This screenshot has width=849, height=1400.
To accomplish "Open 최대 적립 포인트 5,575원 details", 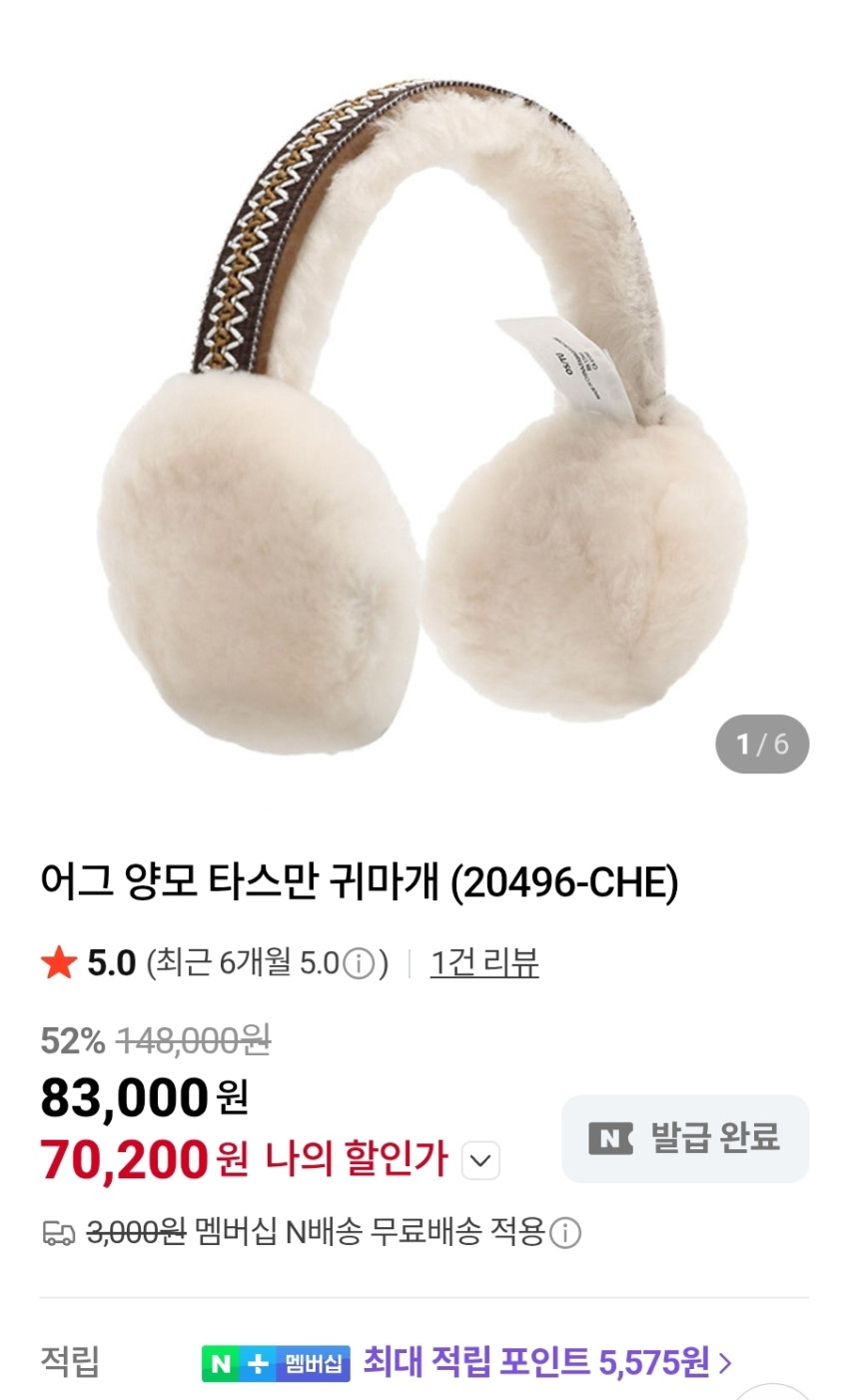I will (547, 1361).
